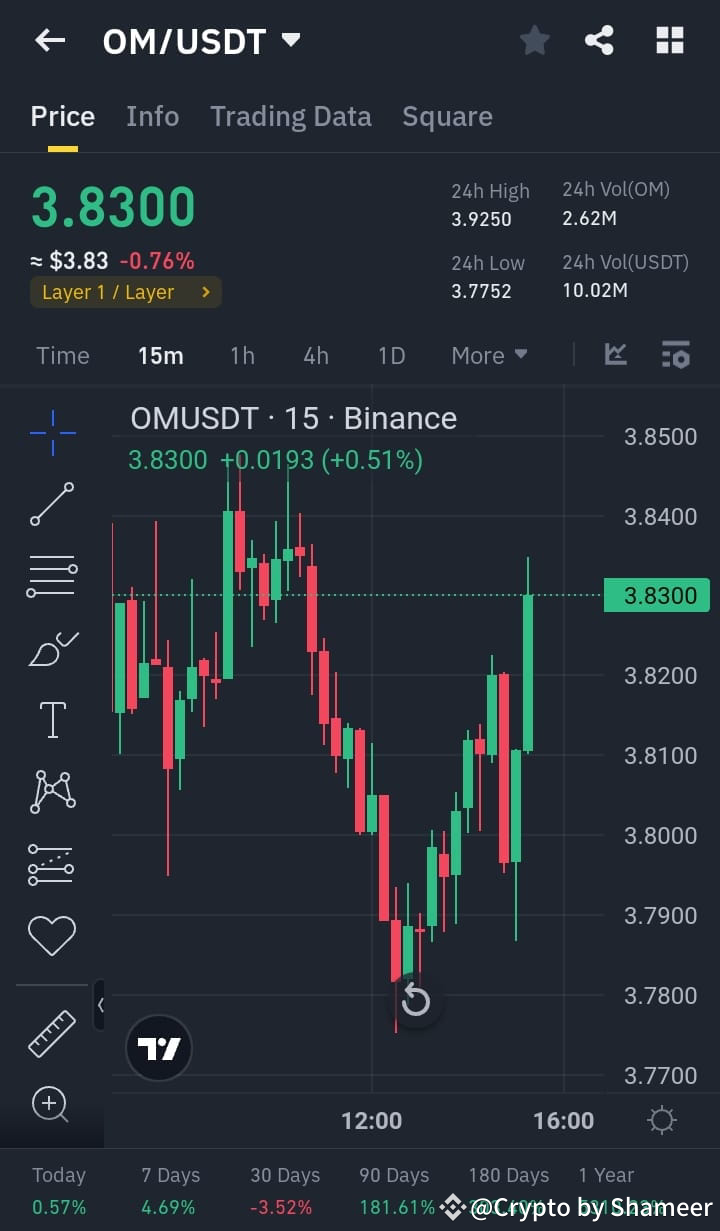Select the XABCD pattern tool
Screen dimensions: 720x1231
[52, 791]
